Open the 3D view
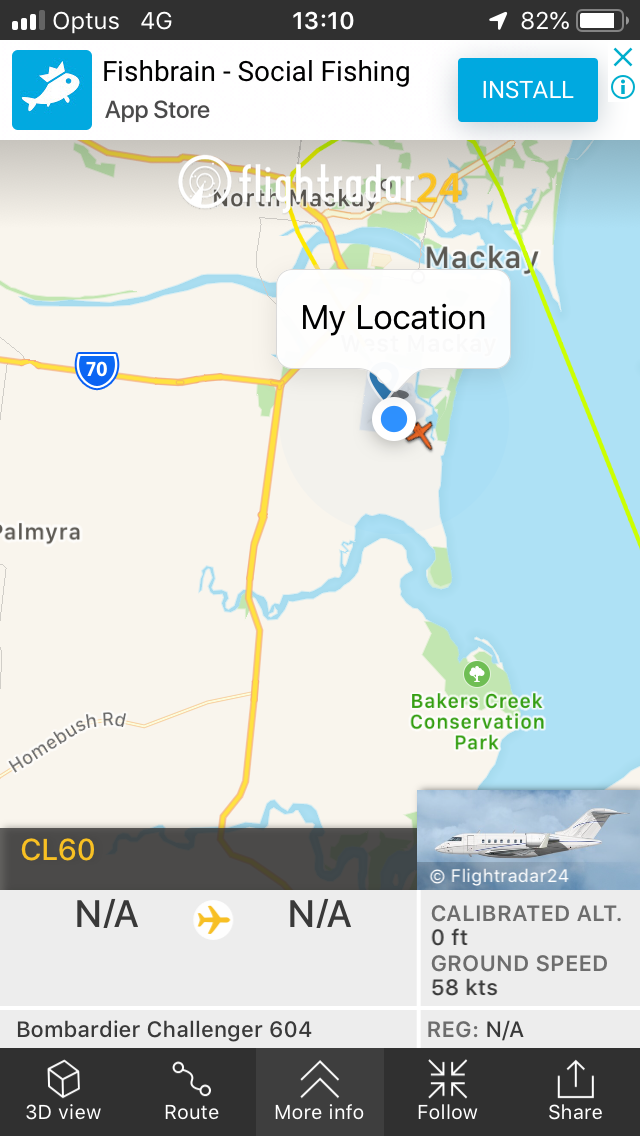 tap(64, 1092)
